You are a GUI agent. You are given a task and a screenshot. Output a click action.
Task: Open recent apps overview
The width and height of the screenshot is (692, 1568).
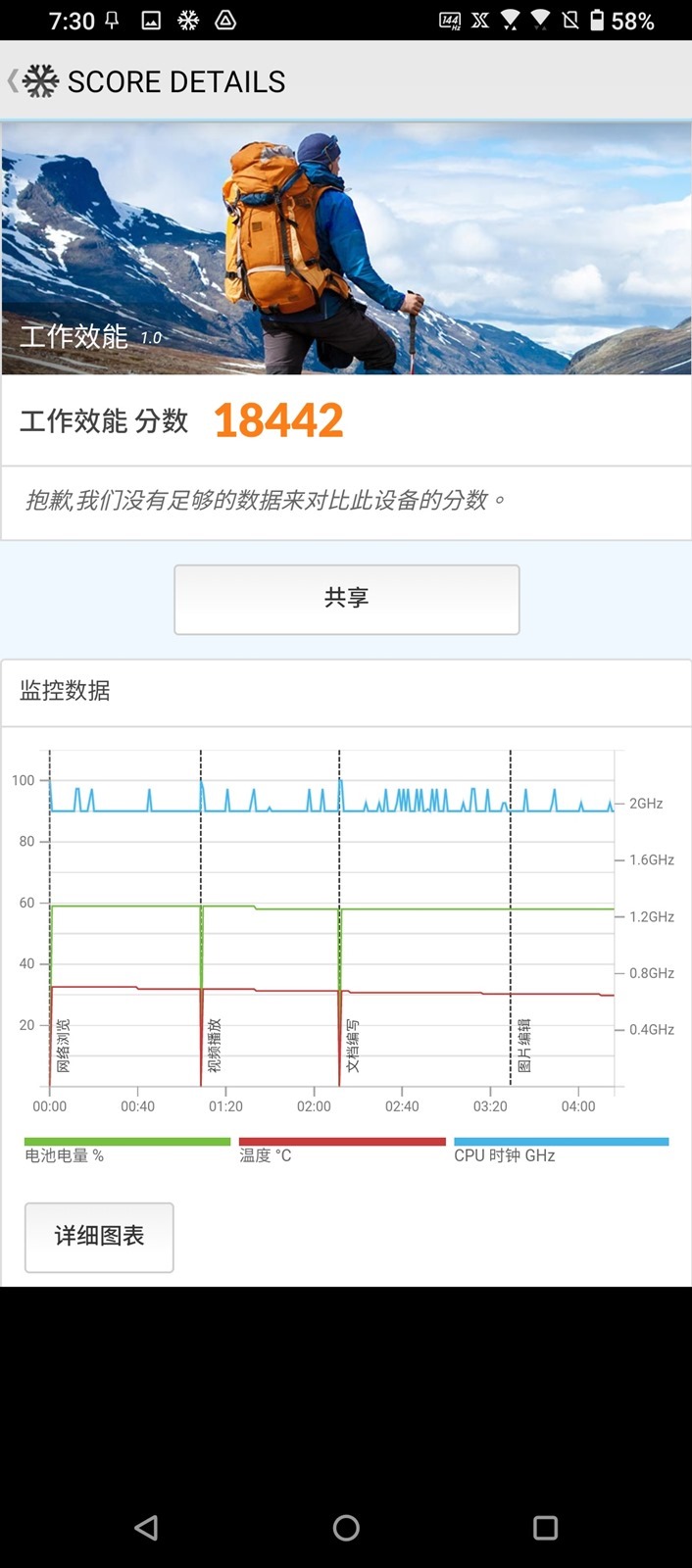(545, 1527)
